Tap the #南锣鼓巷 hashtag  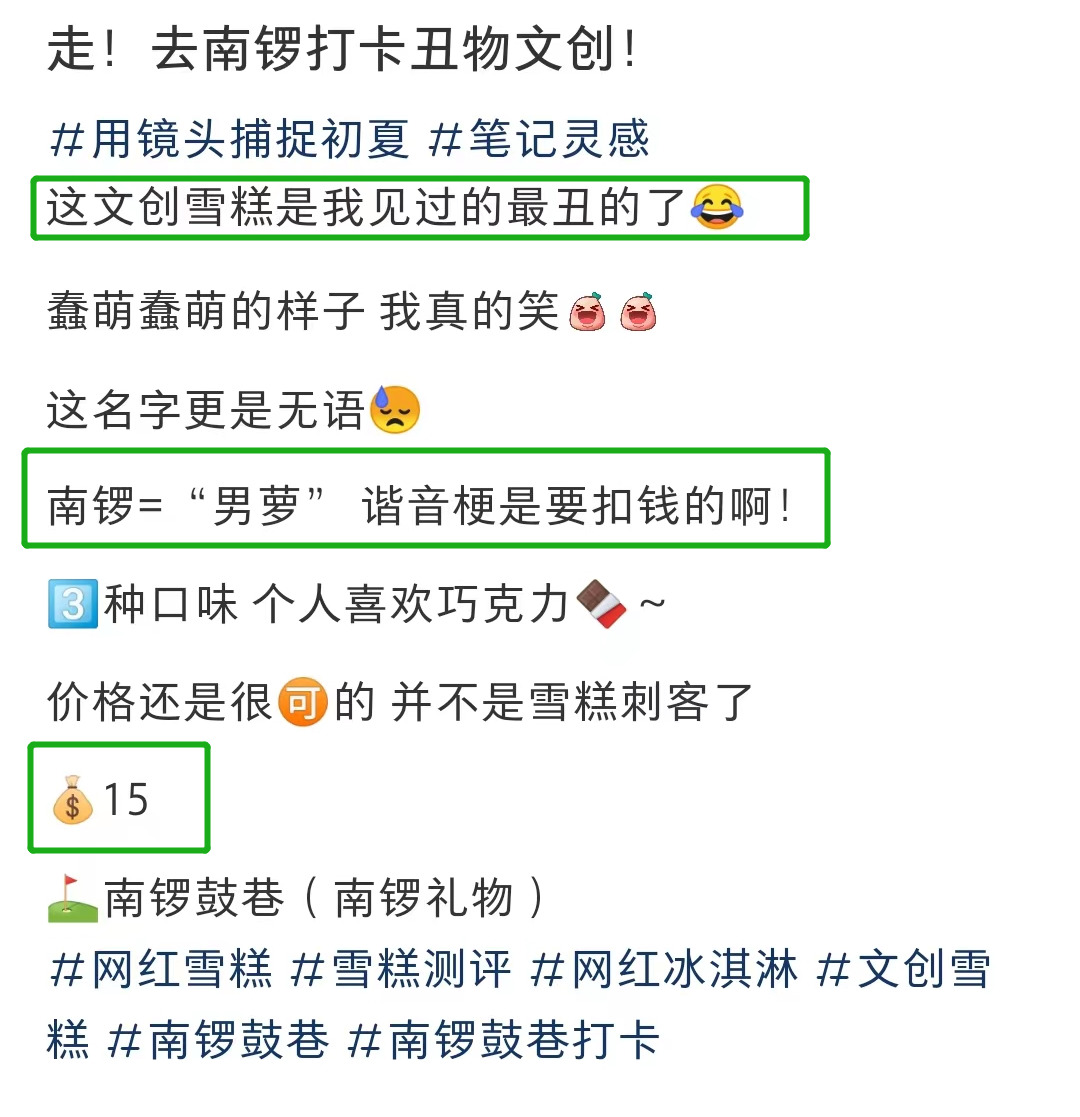point(218,1040)
